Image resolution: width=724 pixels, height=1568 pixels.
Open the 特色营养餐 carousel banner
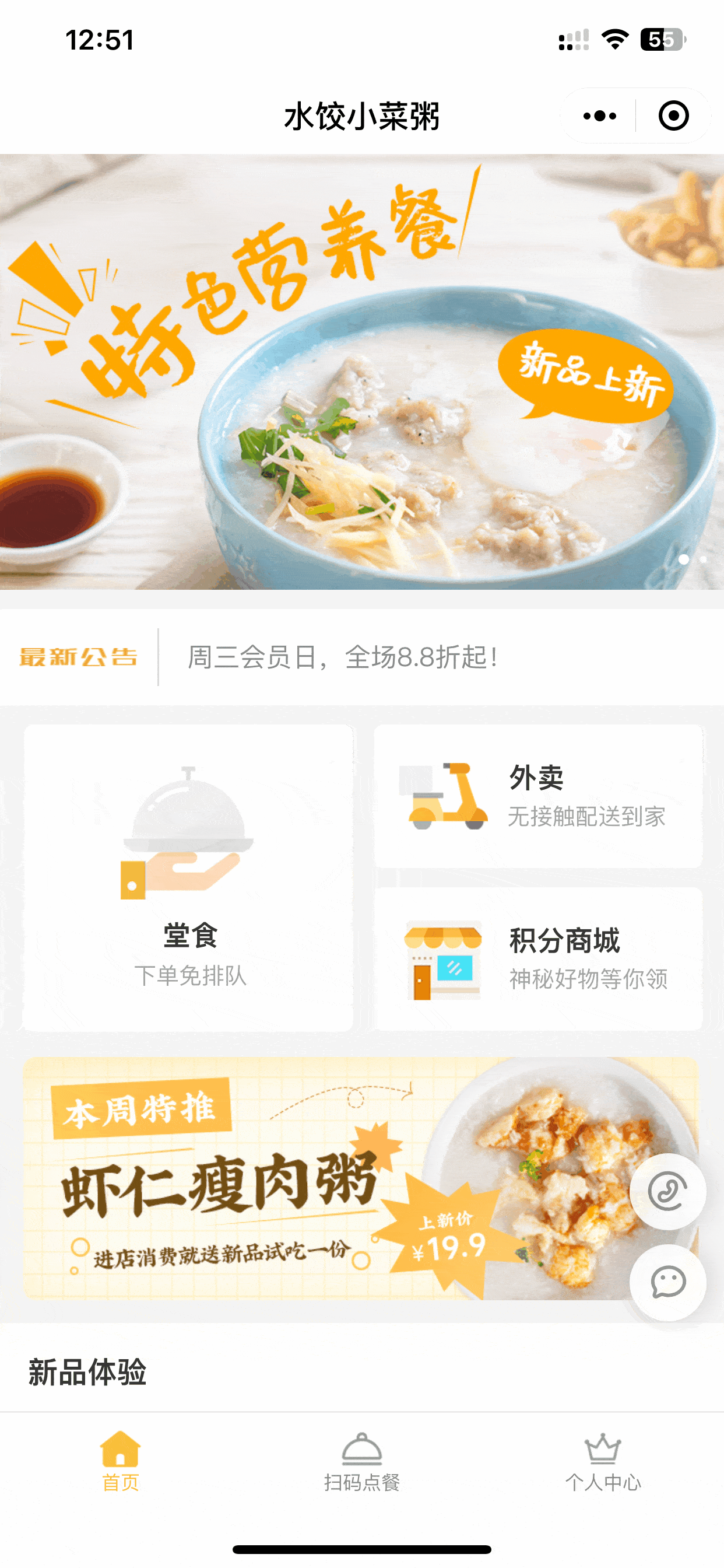361,372
